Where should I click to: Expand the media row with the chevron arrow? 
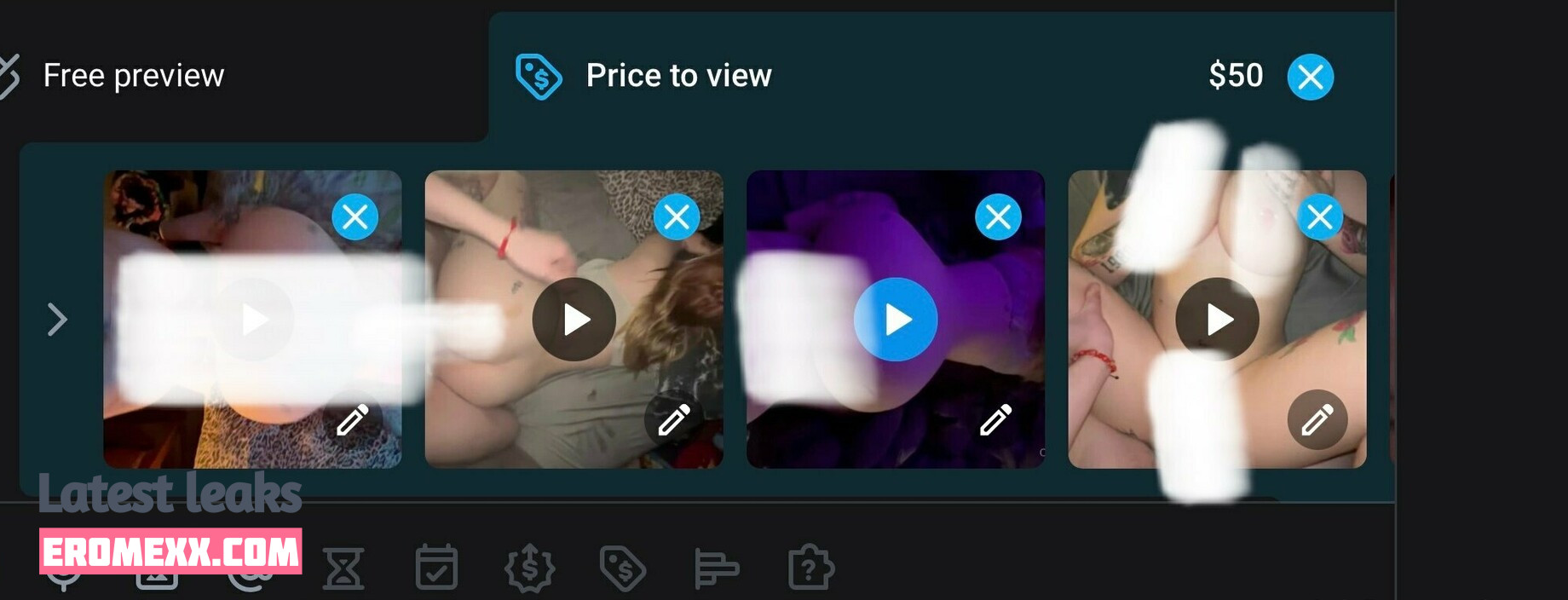tap(57, 320)
